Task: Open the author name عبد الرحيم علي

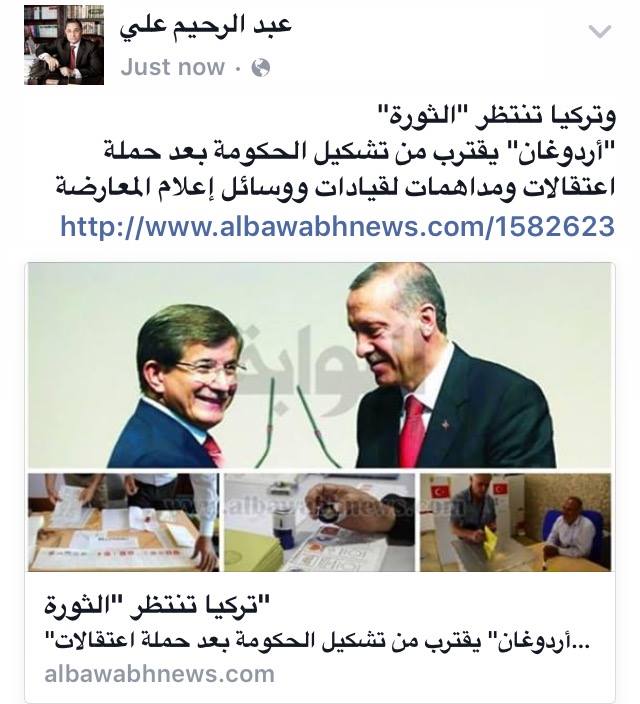Action: [x=205, y=26]
